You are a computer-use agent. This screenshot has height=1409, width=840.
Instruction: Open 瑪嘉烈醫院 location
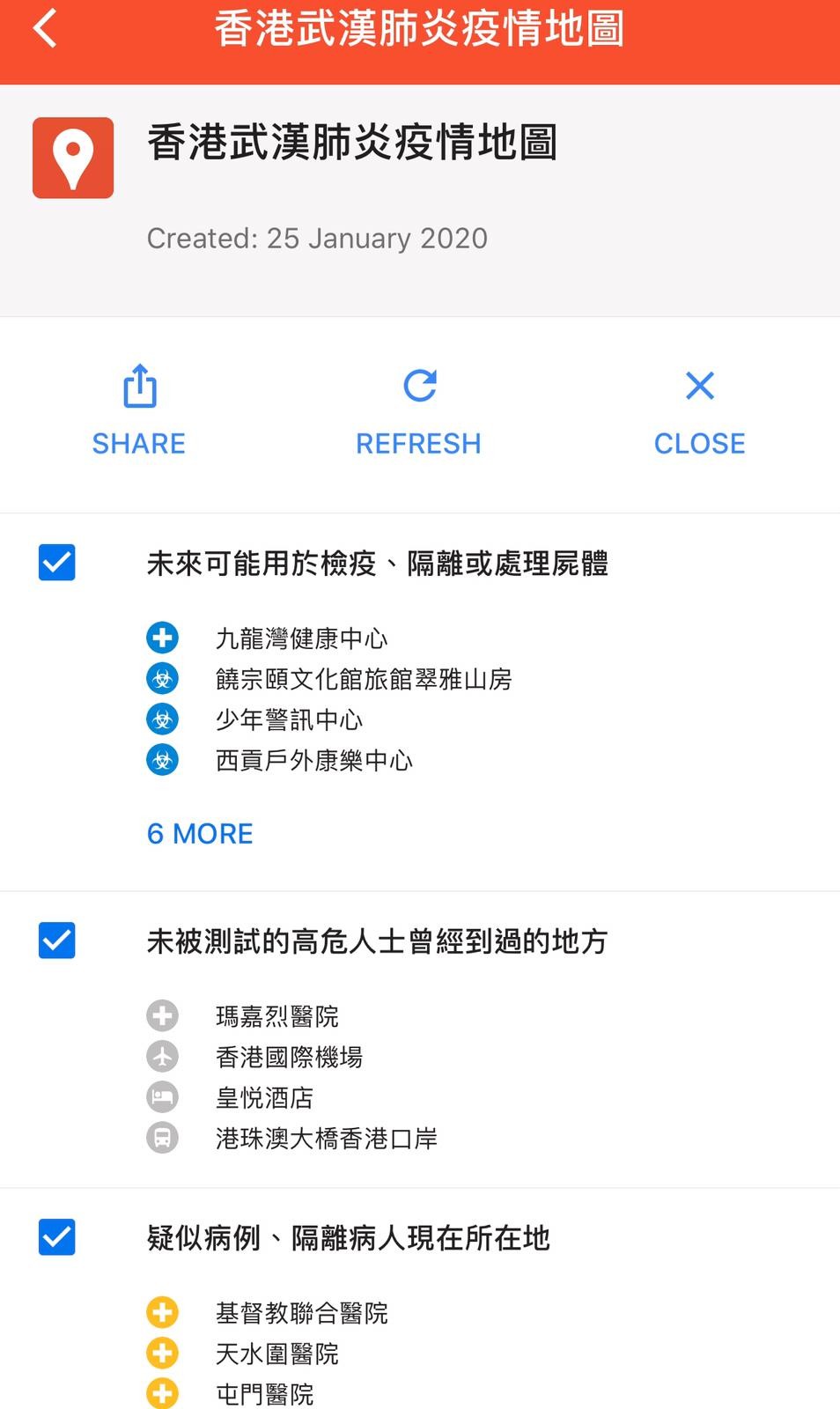tap(276, 1016)
